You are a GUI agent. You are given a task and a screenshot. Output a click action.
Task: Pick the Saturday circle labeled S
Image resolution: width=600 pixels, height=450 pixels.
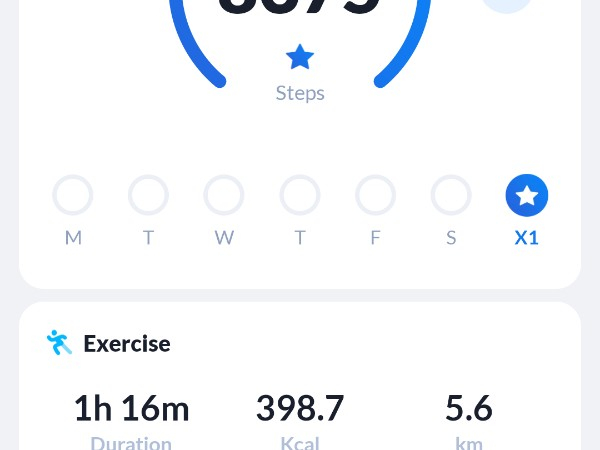[451, 196]
